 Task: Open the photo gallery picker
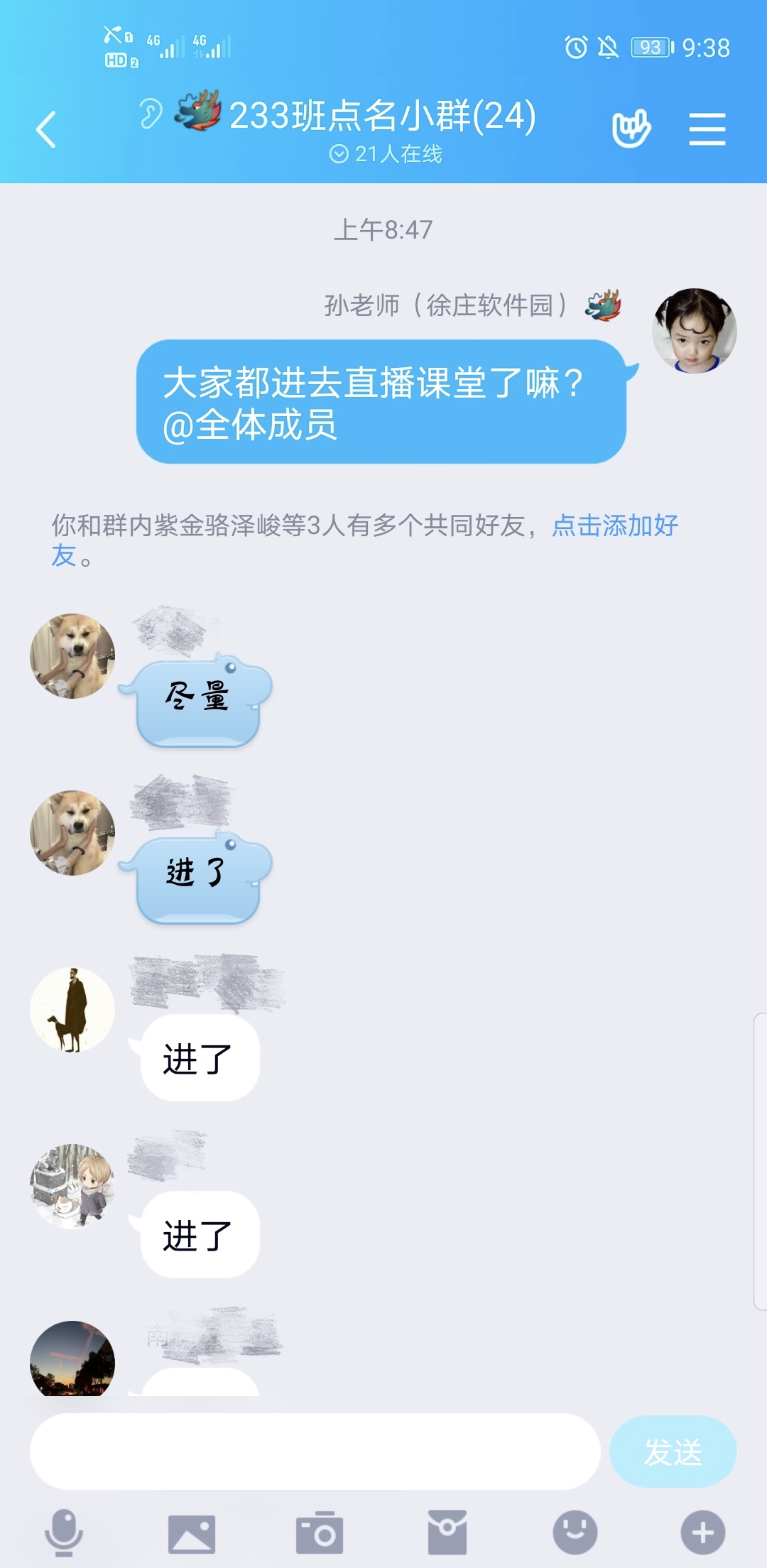tap(191, 1532)
